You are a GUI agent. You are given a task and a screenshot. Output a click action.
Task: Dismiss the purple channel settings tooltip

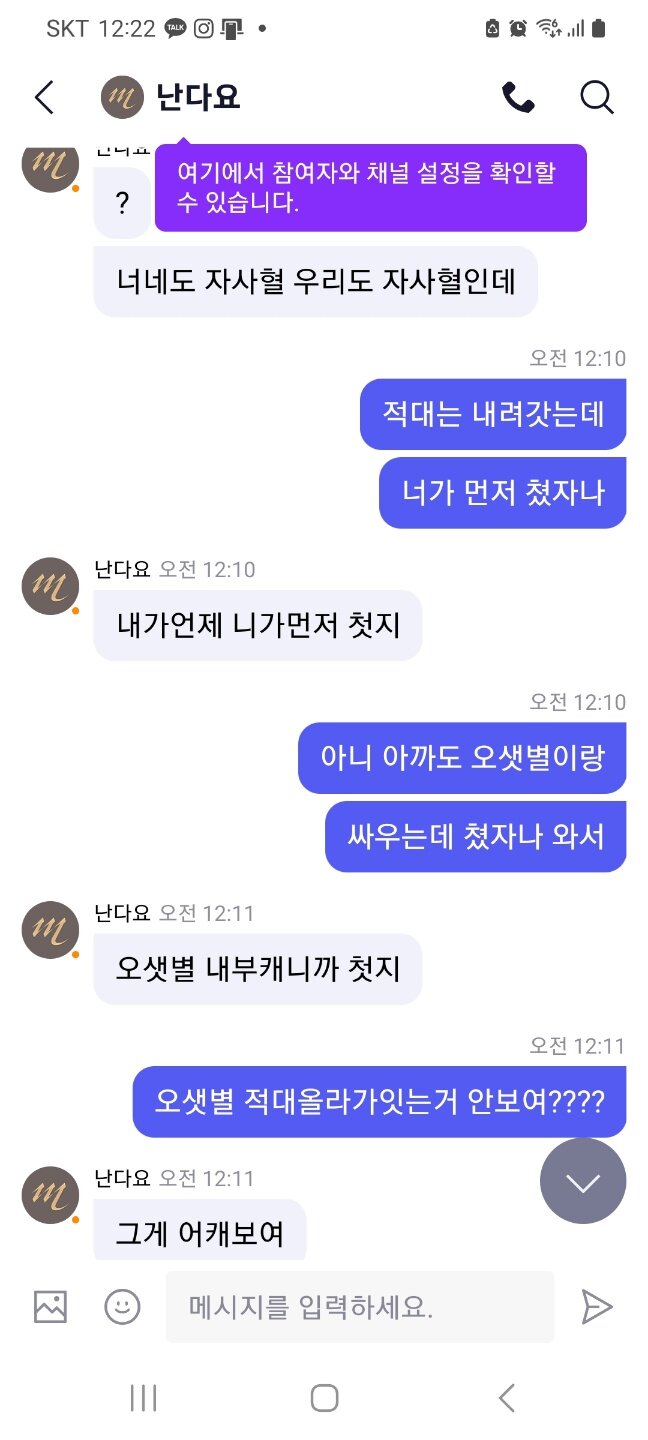coord(370,187)
